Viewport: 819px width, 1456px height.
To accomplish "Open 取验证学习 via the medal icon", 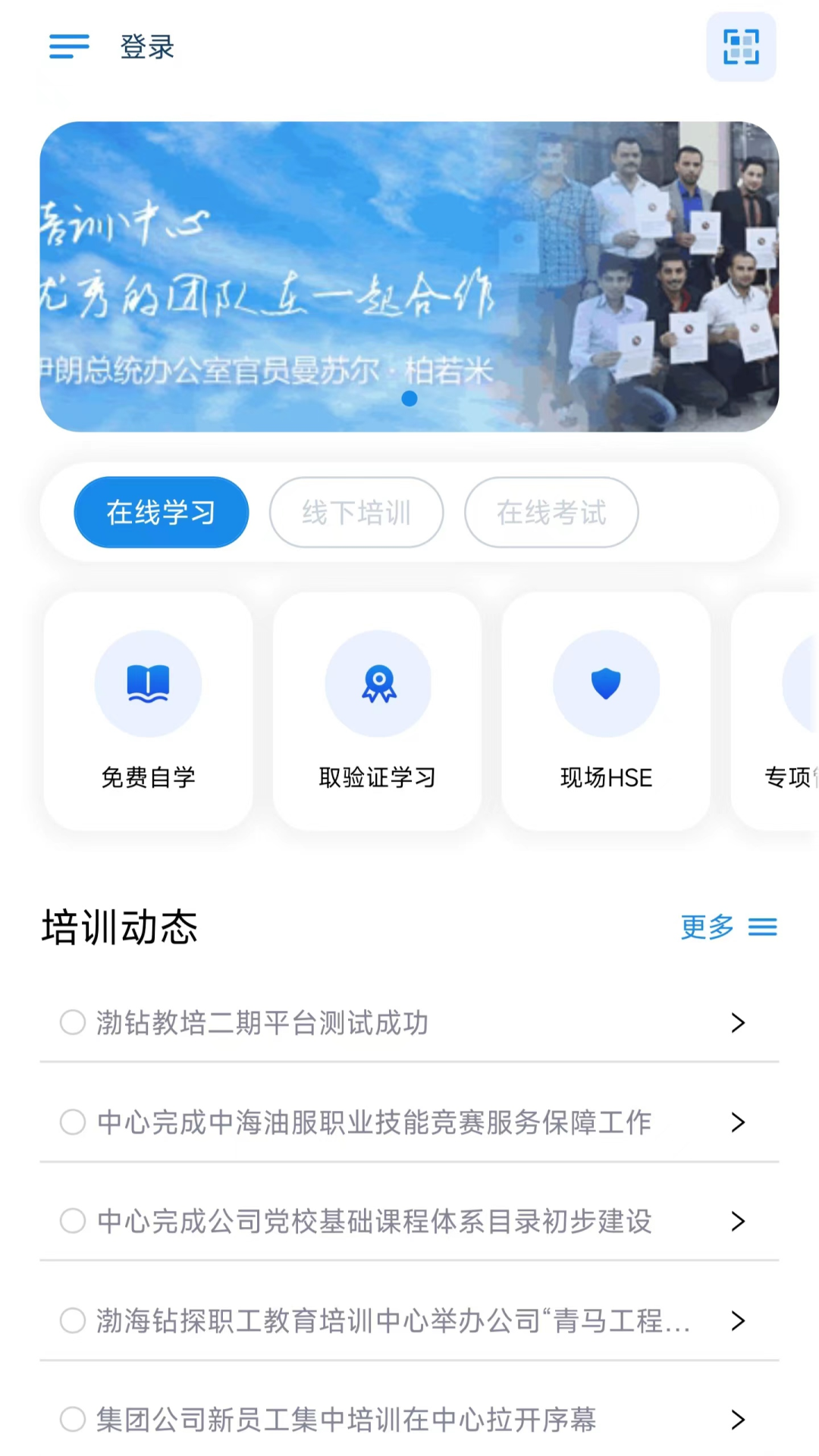I will point(378,683).
